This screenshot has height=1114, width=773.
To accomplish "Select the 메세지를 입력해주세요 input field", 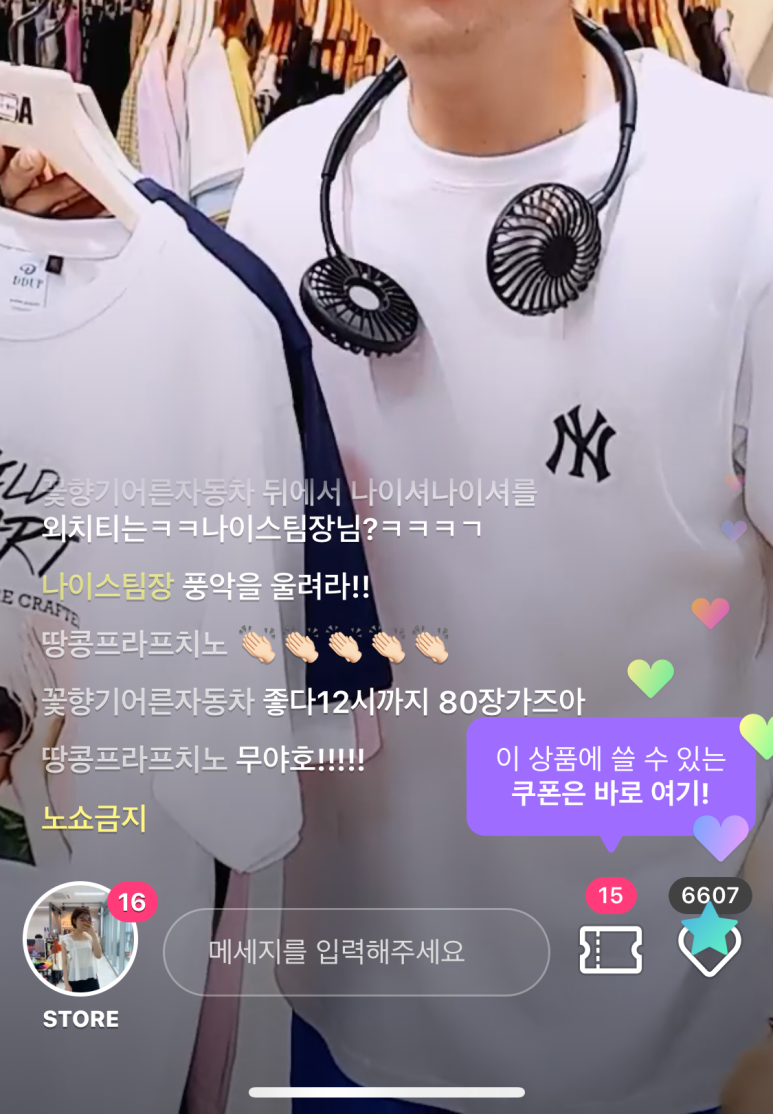I will click(357, 952).
